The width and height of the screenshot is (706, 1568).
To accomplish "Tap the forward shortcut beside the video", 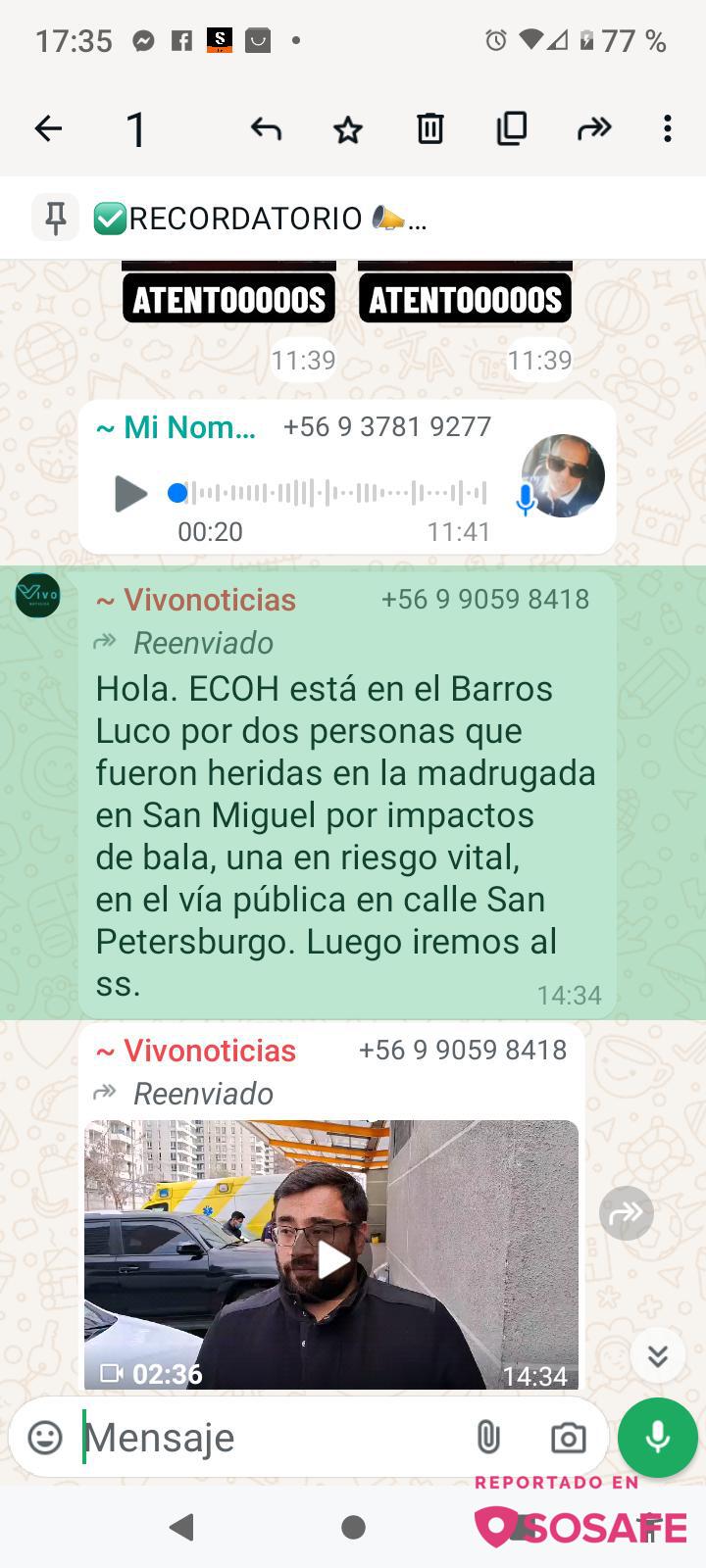I will tap(626, 1213).
